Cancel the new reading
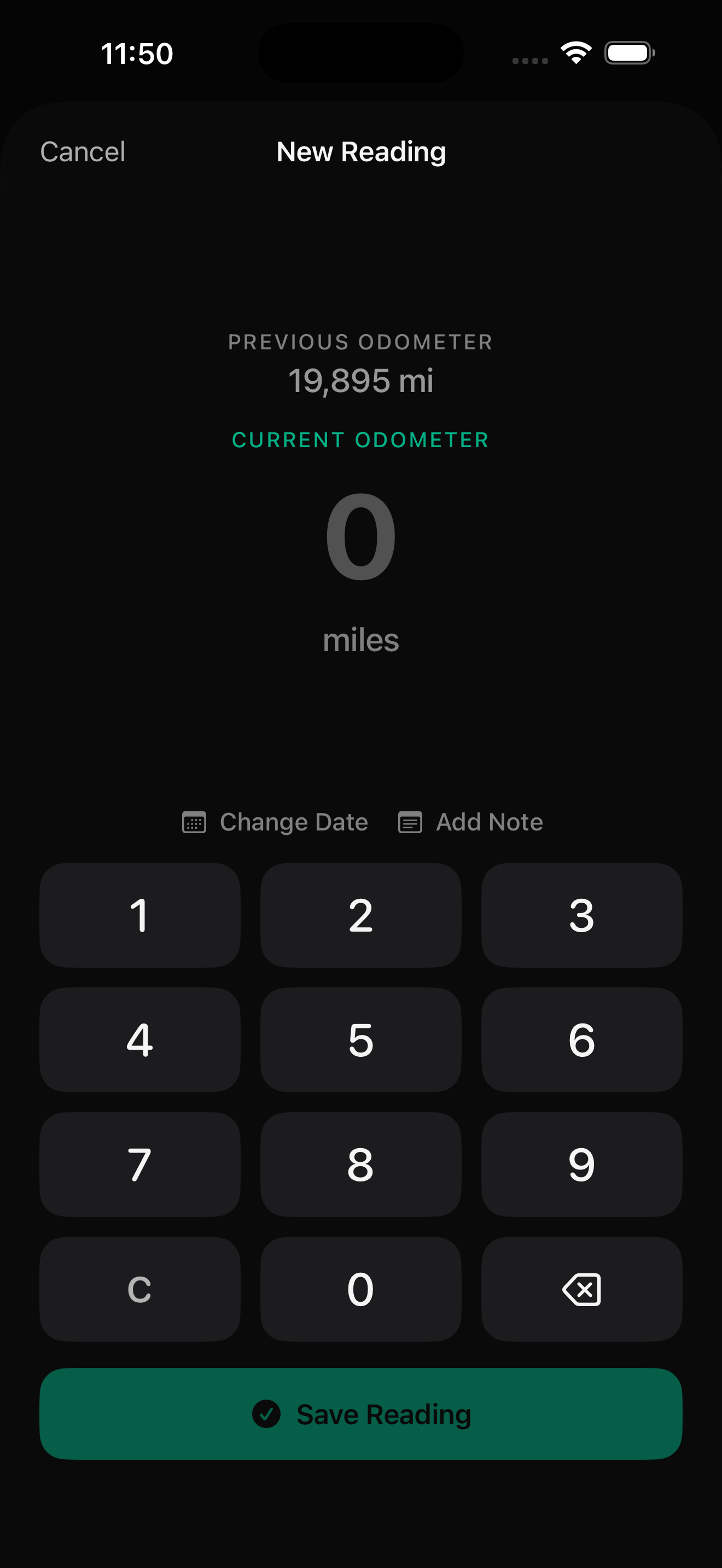 click(x=83, y=151)
